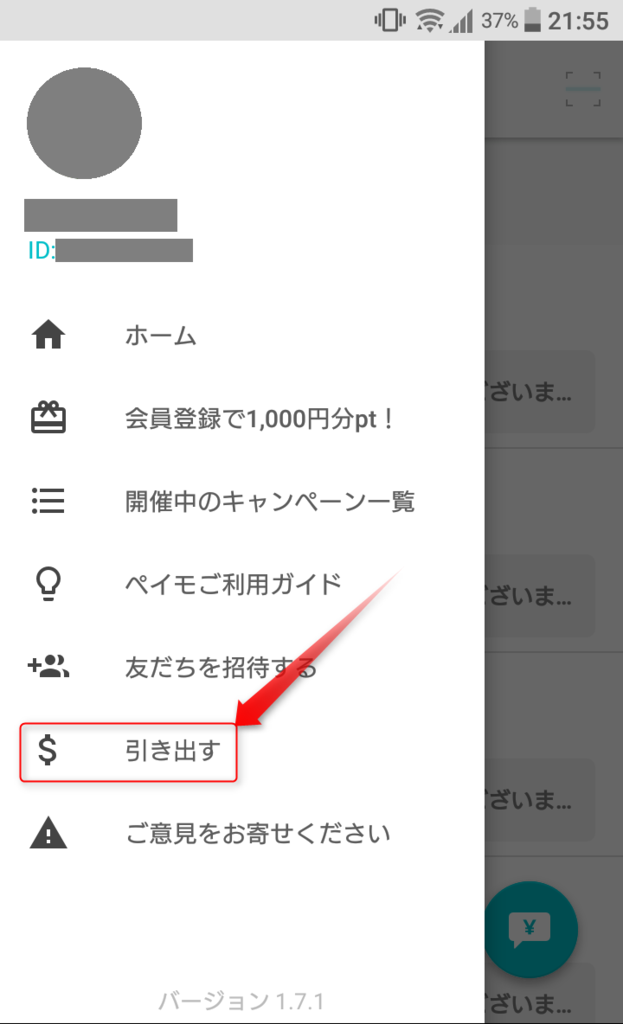Open 開催中のキャンペーン一覧
623x1024 pixels.
pos(269,501)
